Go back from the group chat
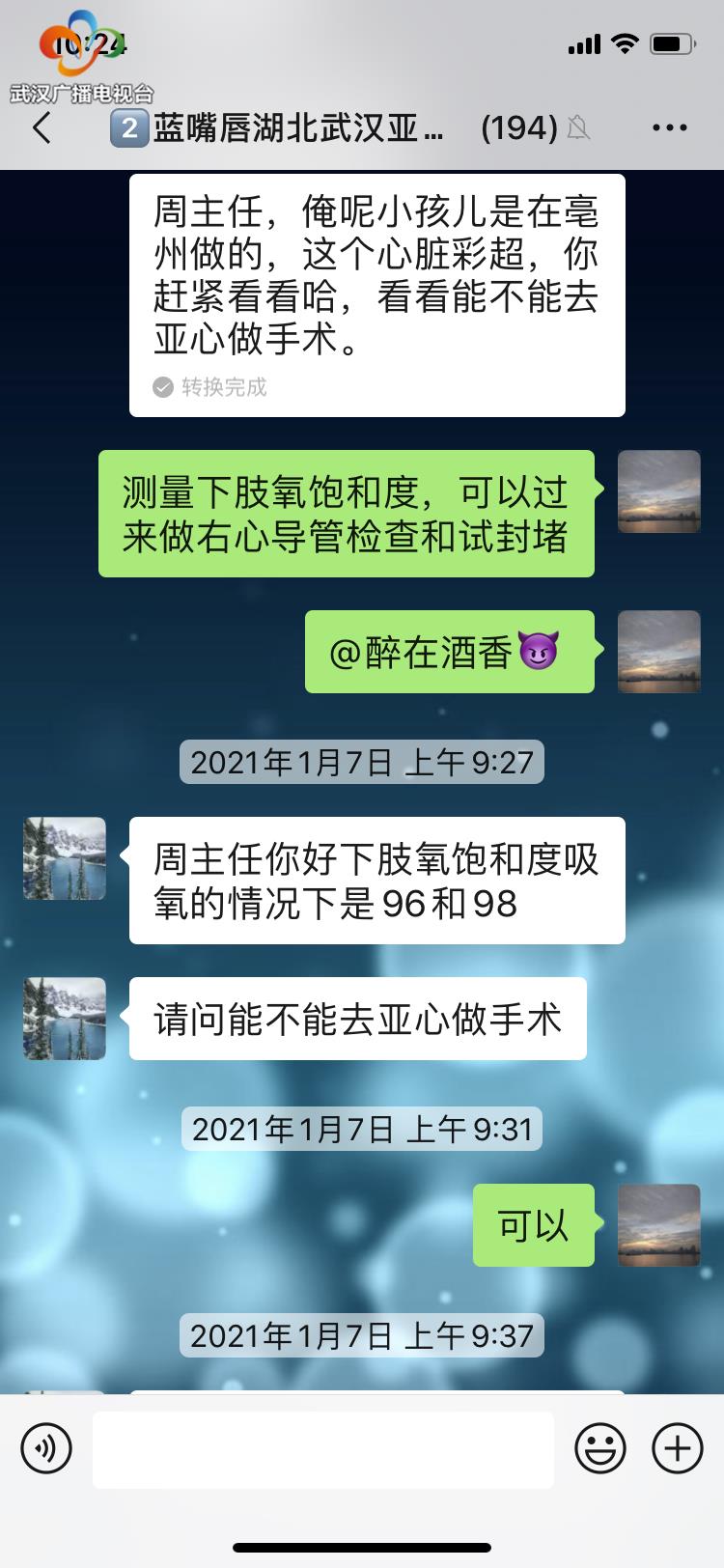The width and height of the screenshot is (724, 1568). [42, 127]
